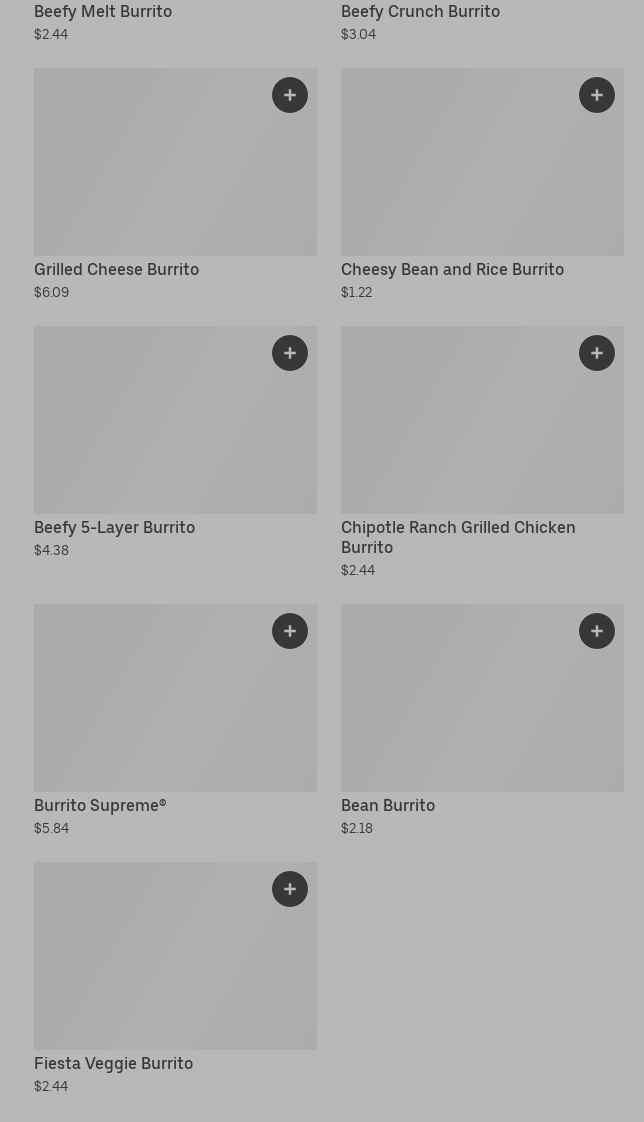Image resolution: width=644 pixels, height=1122 pixels.
Task: Add Cheesy Bean and Rice Burrito to cart
Action: pyautogui.click(x=597, y=95)
